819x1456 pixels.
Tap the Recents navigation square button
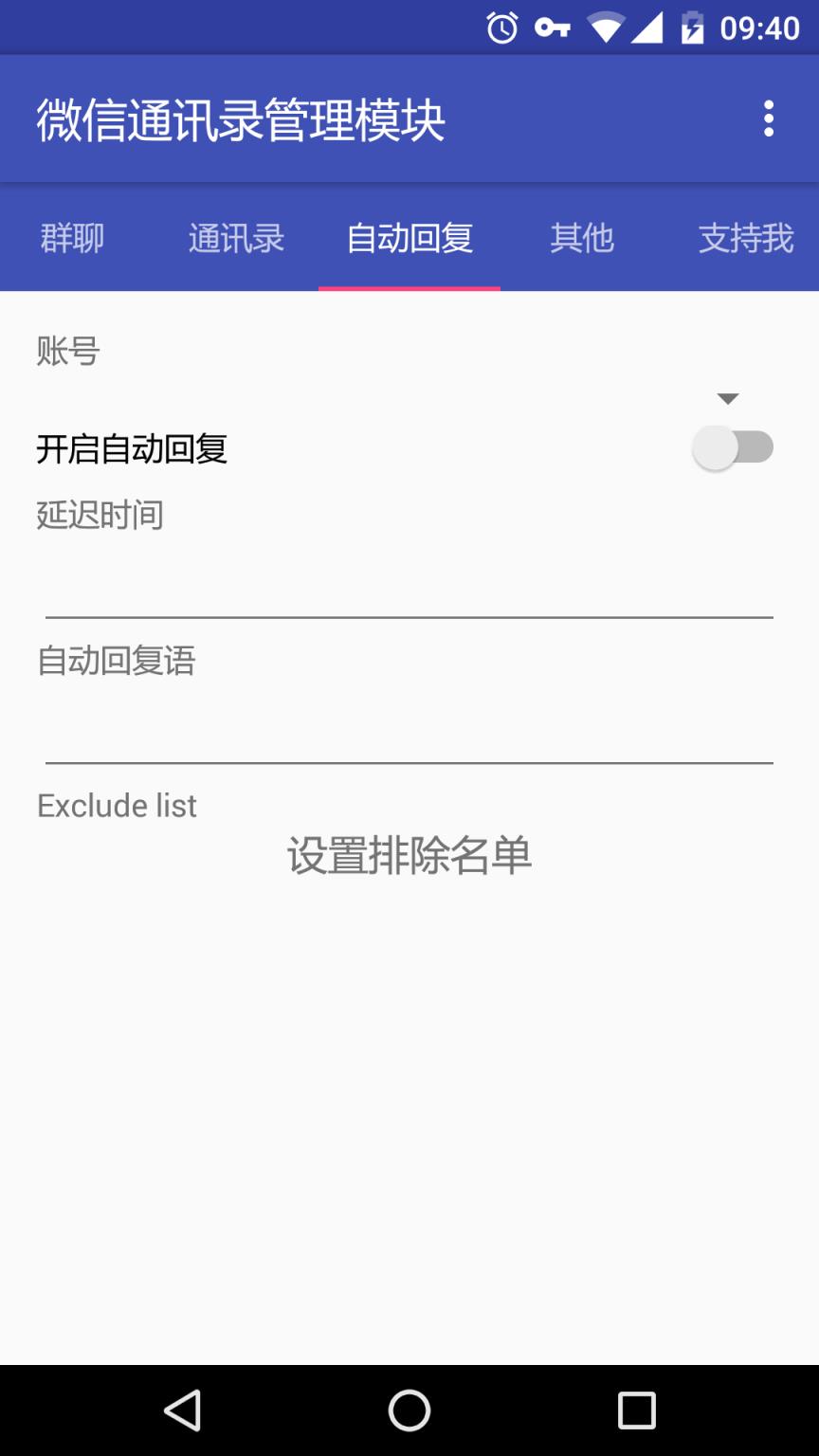[637, 1410]
